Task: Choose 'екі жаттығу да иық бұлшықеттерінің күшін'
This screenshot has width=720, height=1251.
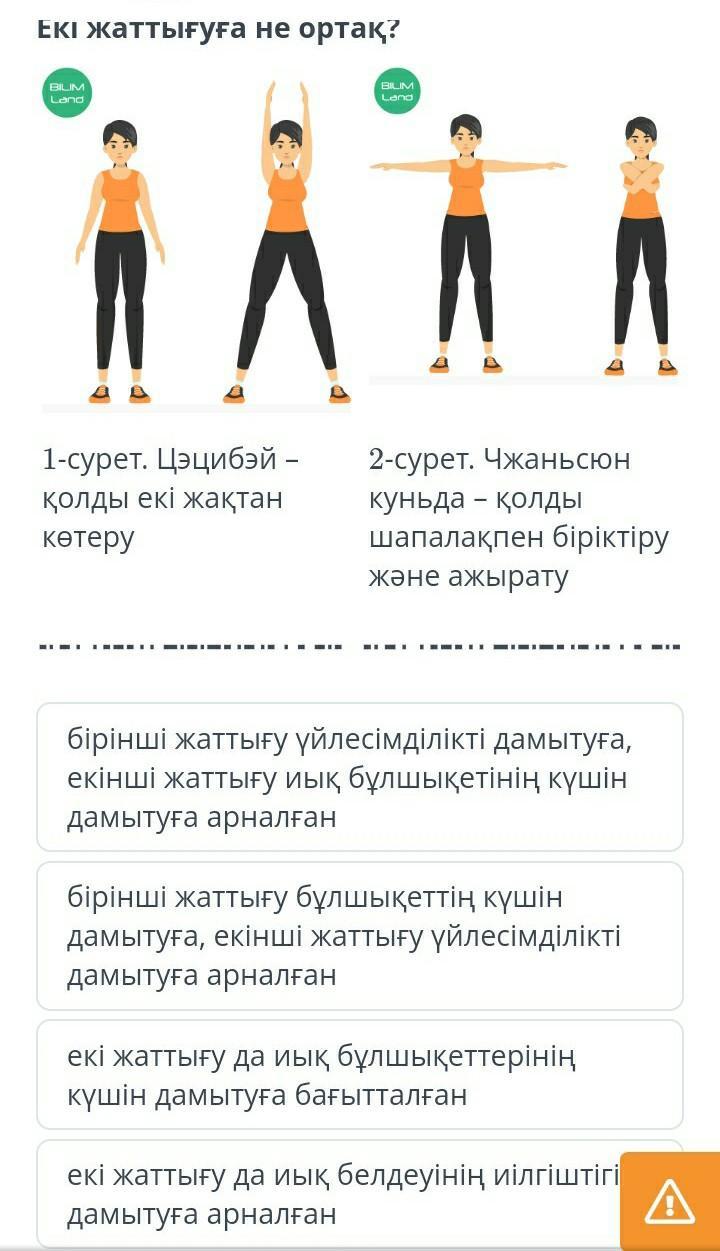Action: click(359, 1075)
